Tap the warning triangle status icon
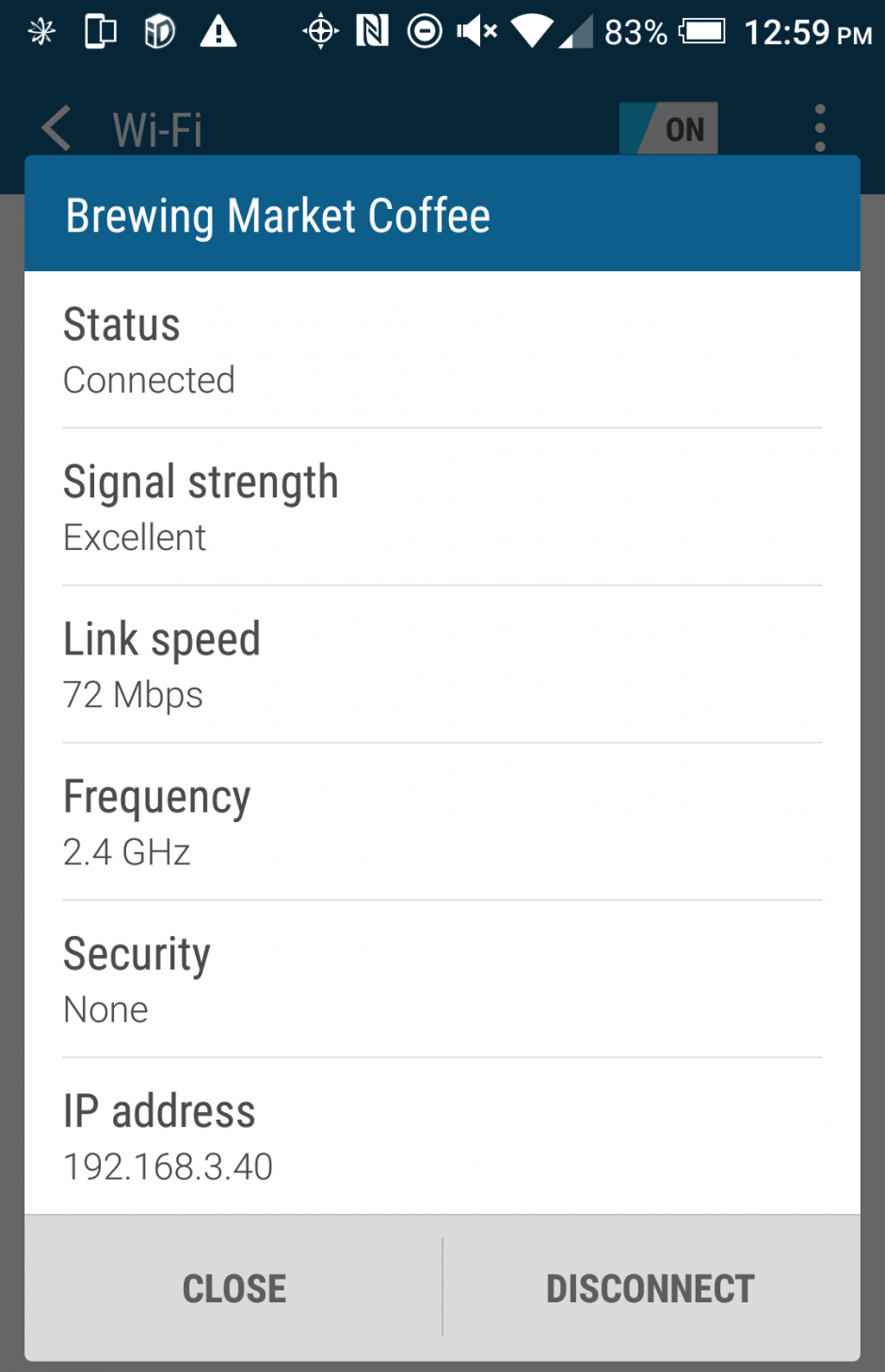This screenshot has width=885, height=1372. click(x=217, y=31)
